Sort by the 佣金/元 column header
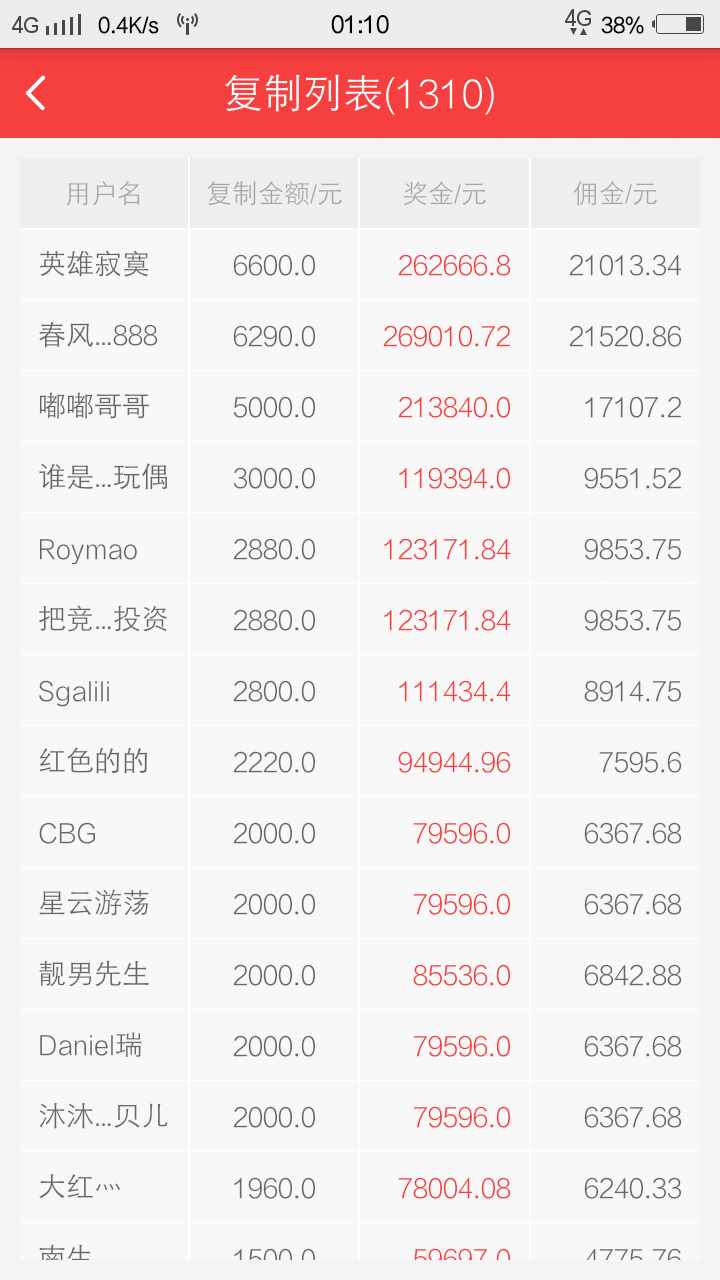 [614, 192]
